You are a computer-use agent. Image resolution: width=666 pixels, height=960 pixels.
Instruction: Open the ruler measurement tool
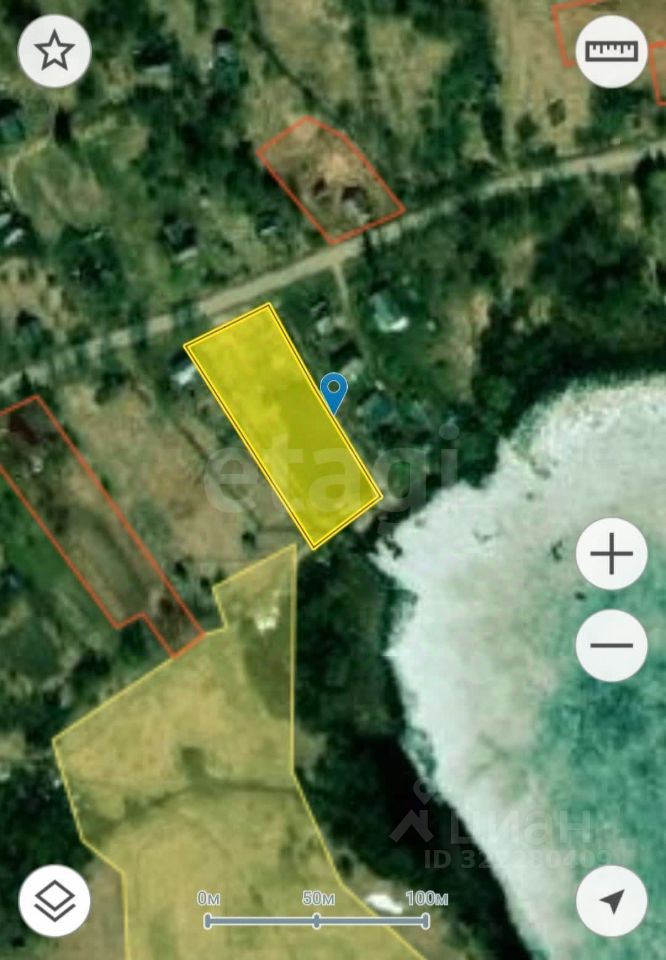pos(611,51)
